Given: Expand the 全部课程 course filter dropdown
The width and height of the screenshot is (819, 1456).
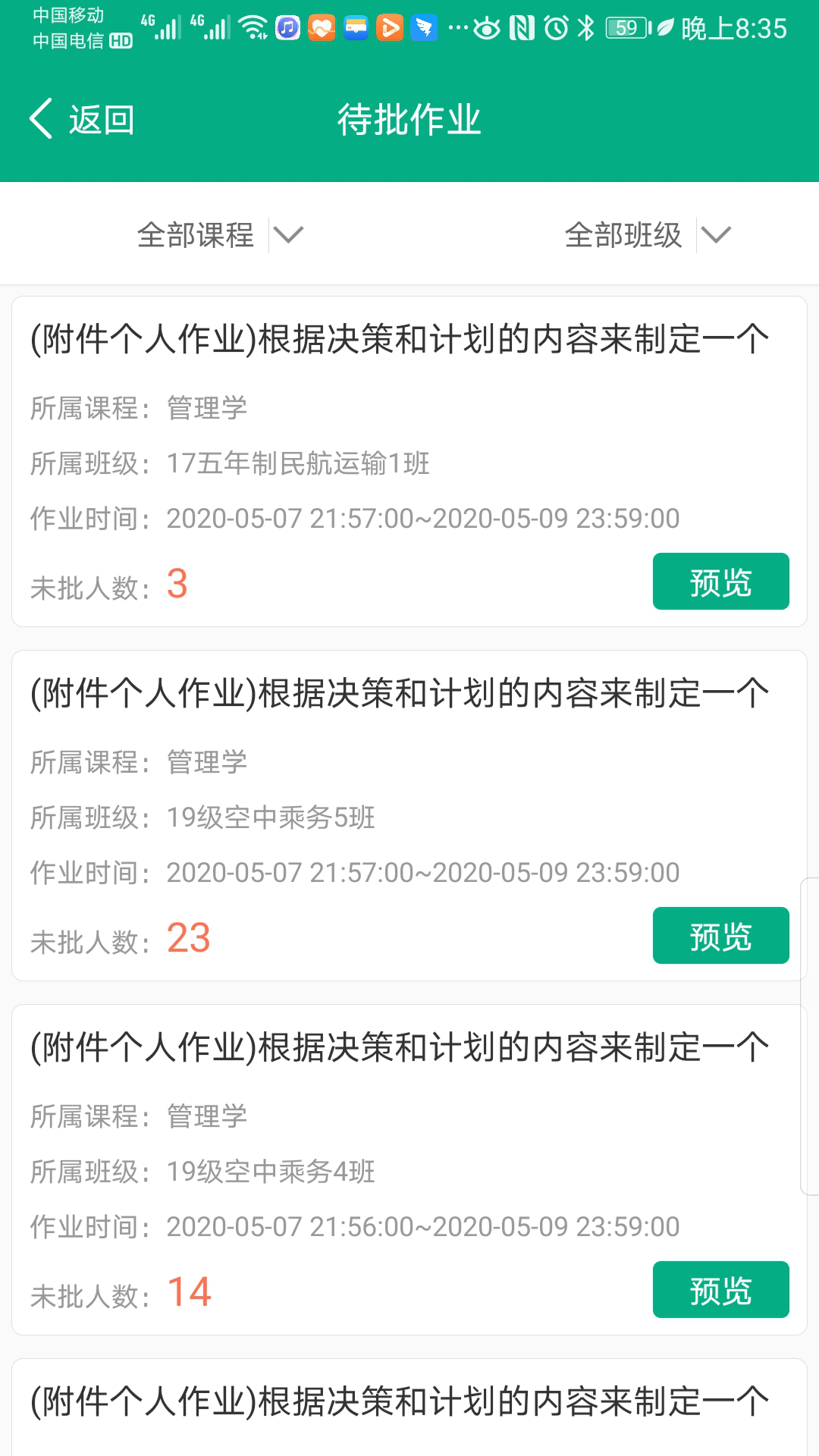Looking at the screenshot, I should coord(220,235).
